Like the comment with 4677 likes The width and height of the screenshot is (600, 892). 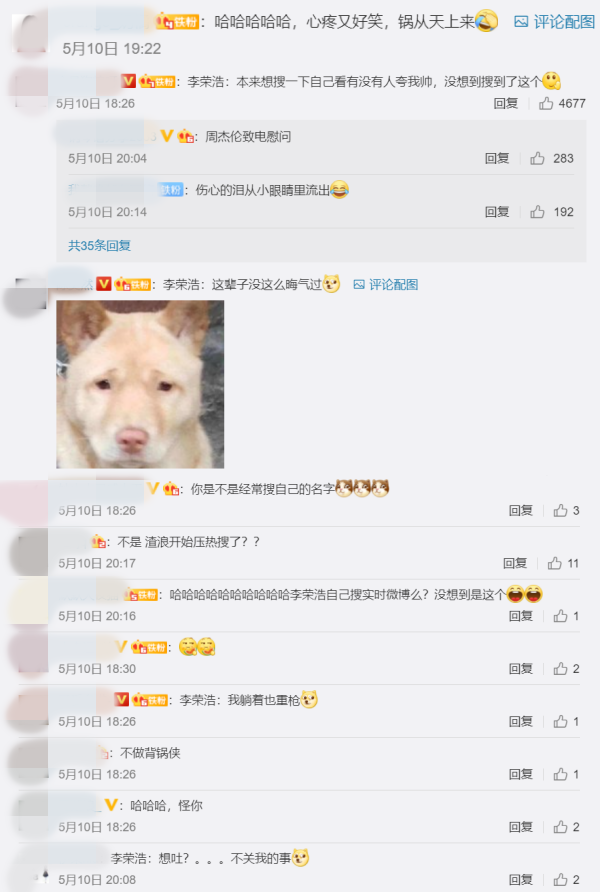tap(562, 103)
